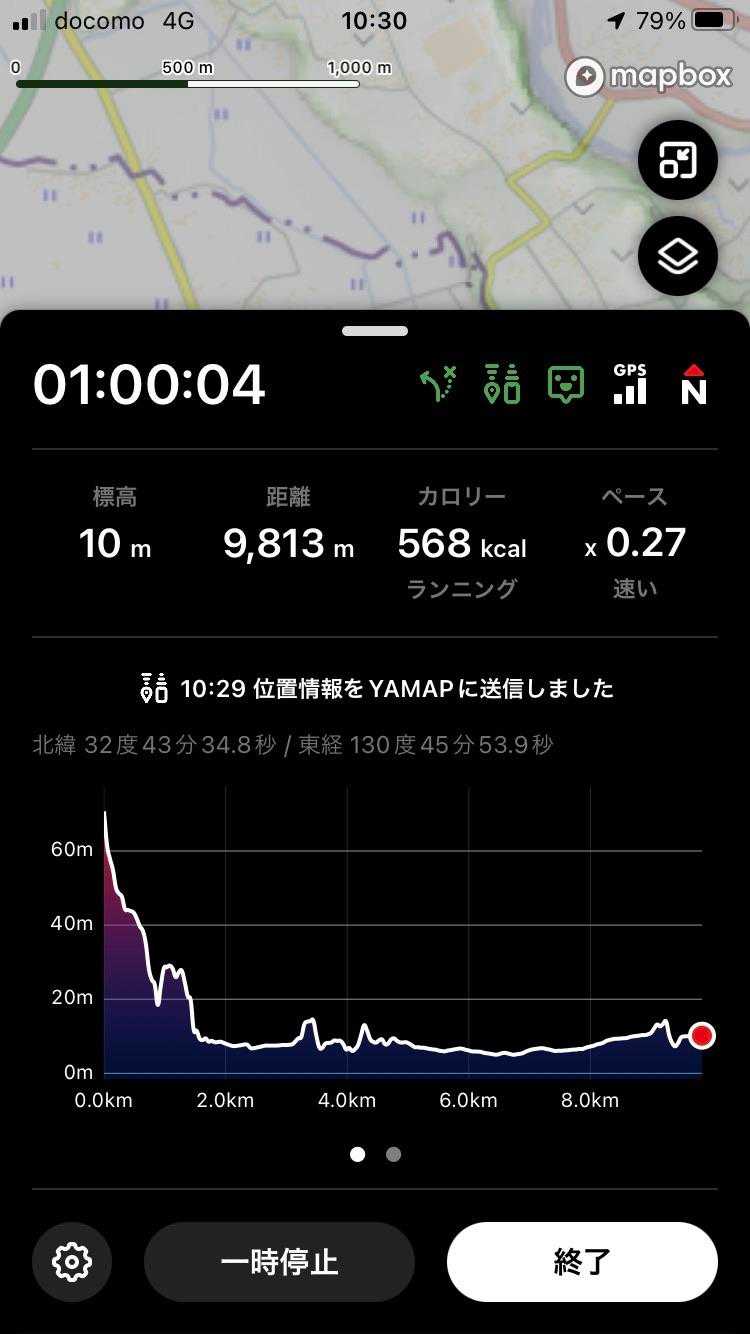This screenshot has height=1334, width=750.
Task: Open recording settings gear
Action: coord(72,1261)
